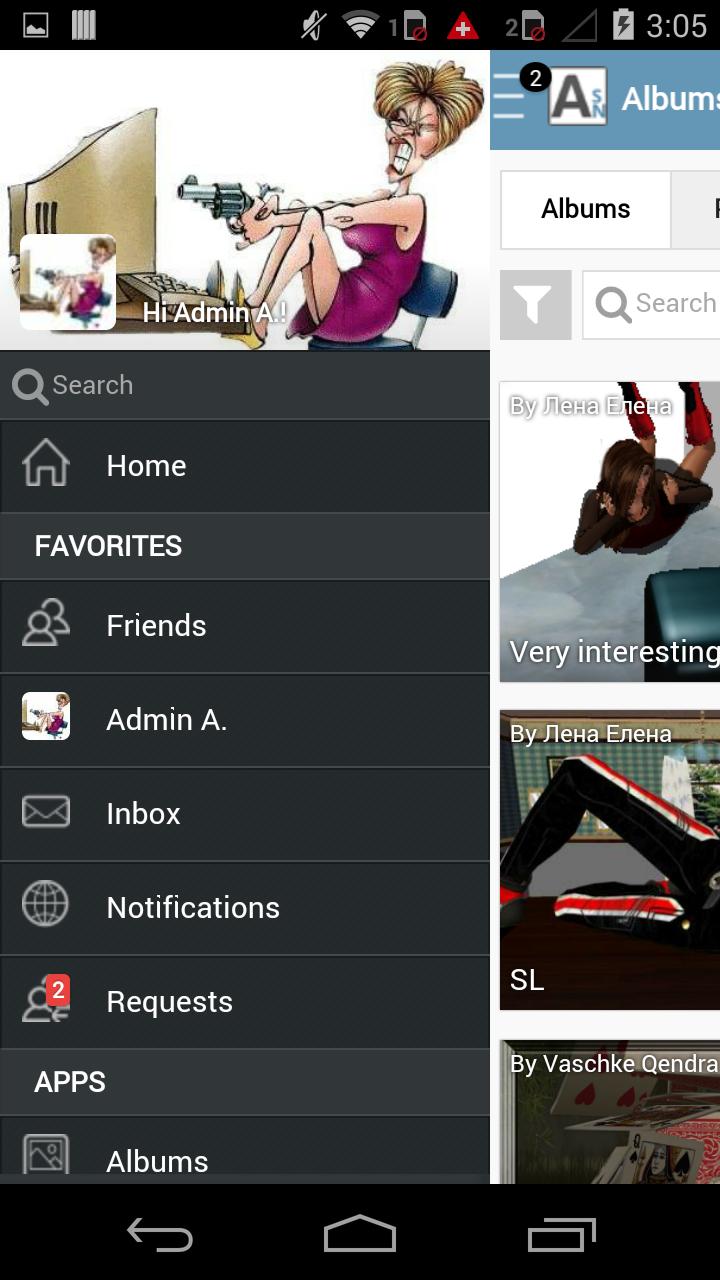The width and height of the screenshot is (720, 1280).
Task: Open the recent apps view
Action: [561, 1236]
